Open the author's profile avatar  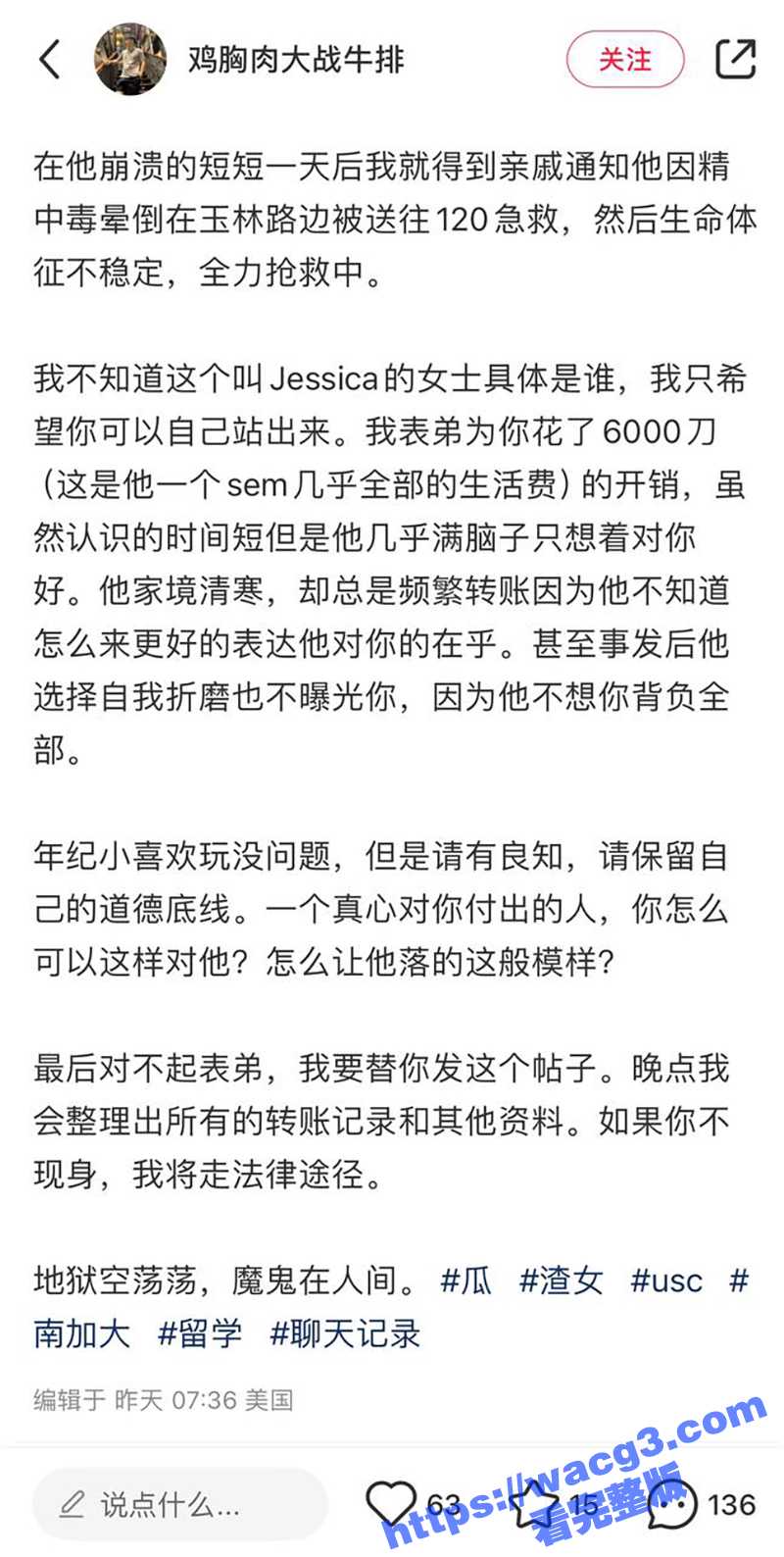(x=130, y=60)
